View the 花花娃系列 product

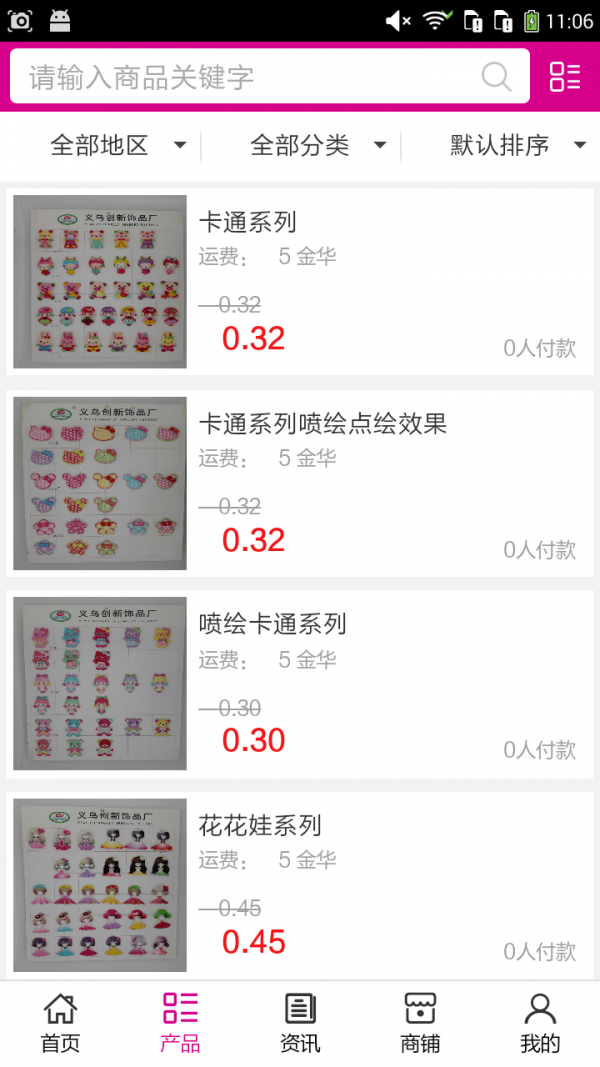[300, 885]
